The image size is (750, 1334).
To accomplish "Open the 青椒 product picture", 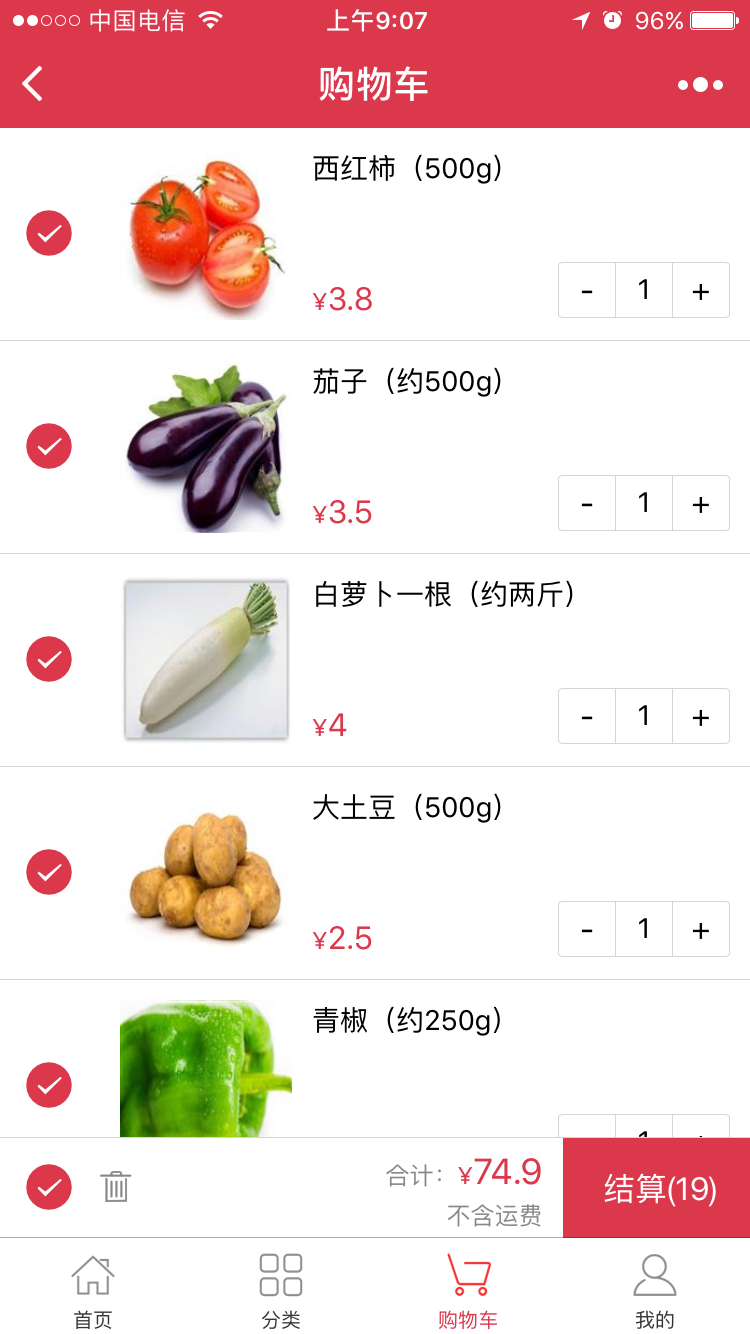I will (205, 1068).
